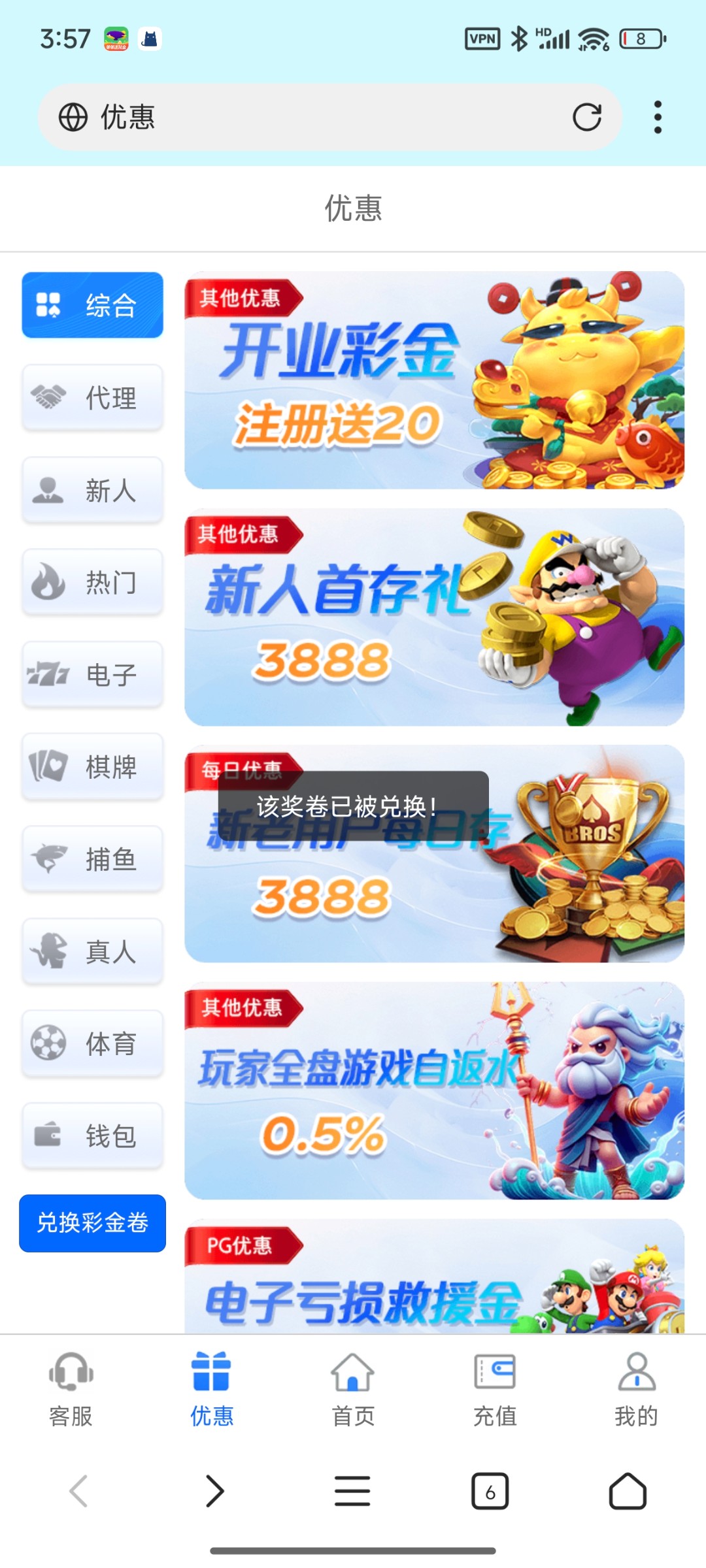This screenshot has width=706, height=1568.
Task: Open the 玩家全盘游戏自返水 0.5% promotion
Action: coord(434,1090)
